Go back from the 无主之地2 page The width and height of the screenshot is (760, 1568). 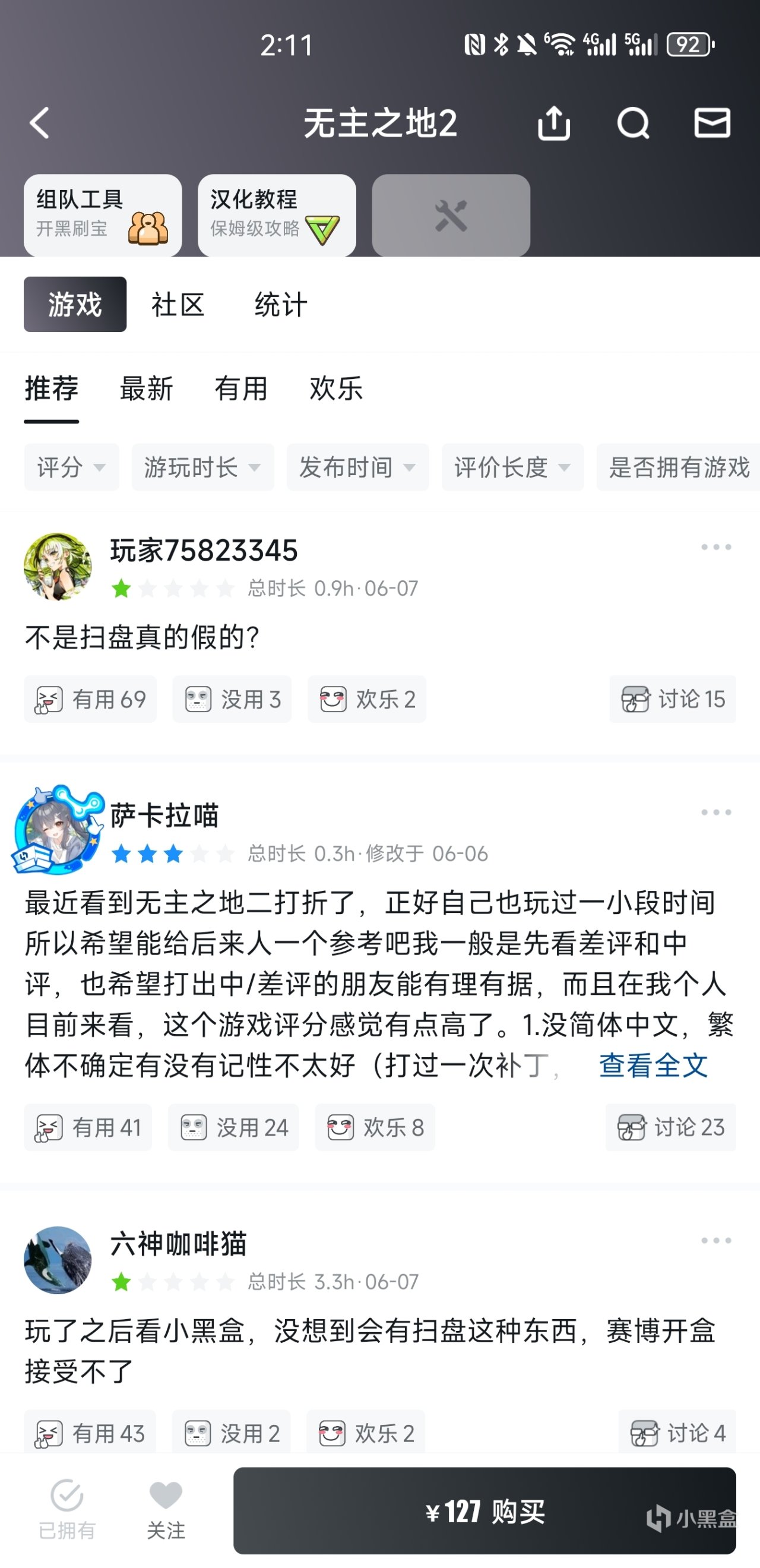tap(40, 124)
